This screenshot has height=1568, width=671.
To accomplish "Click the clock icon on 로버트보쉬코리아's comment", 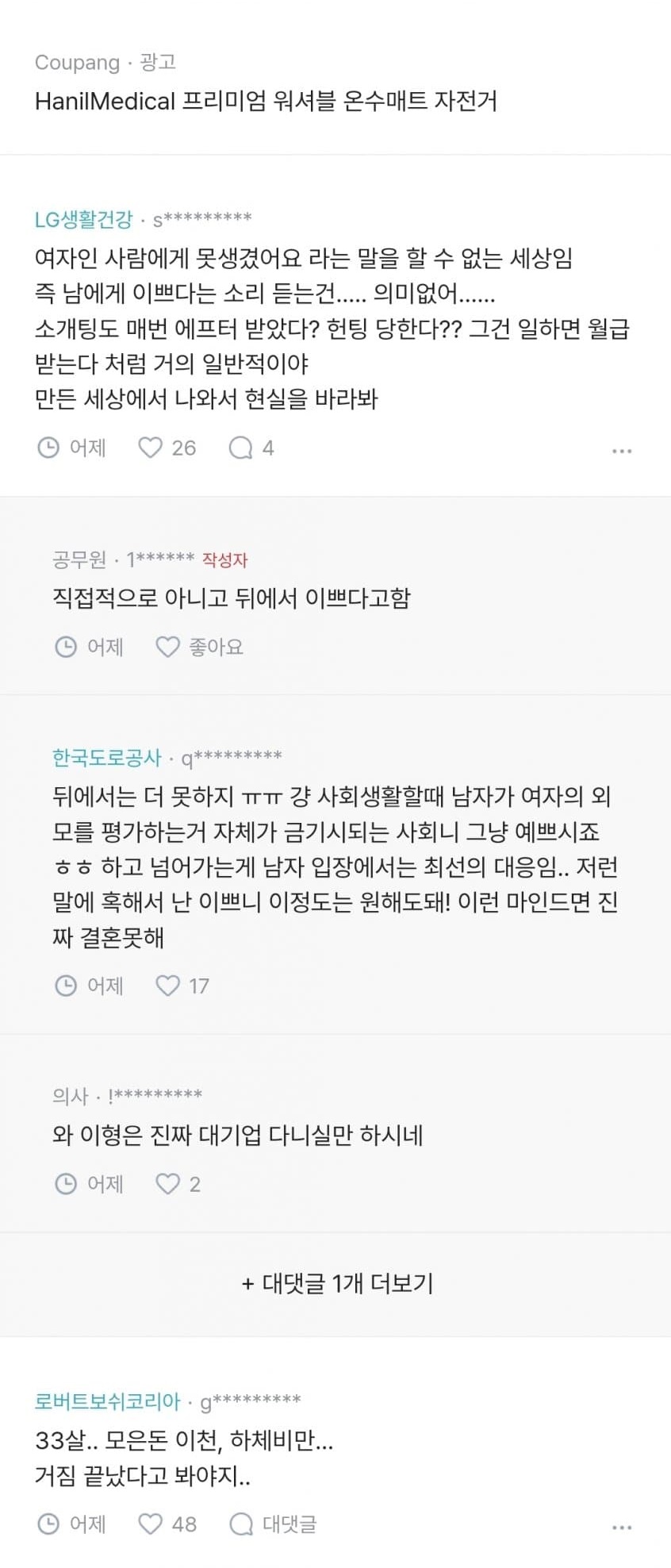I will click(x=49, y=1524).
